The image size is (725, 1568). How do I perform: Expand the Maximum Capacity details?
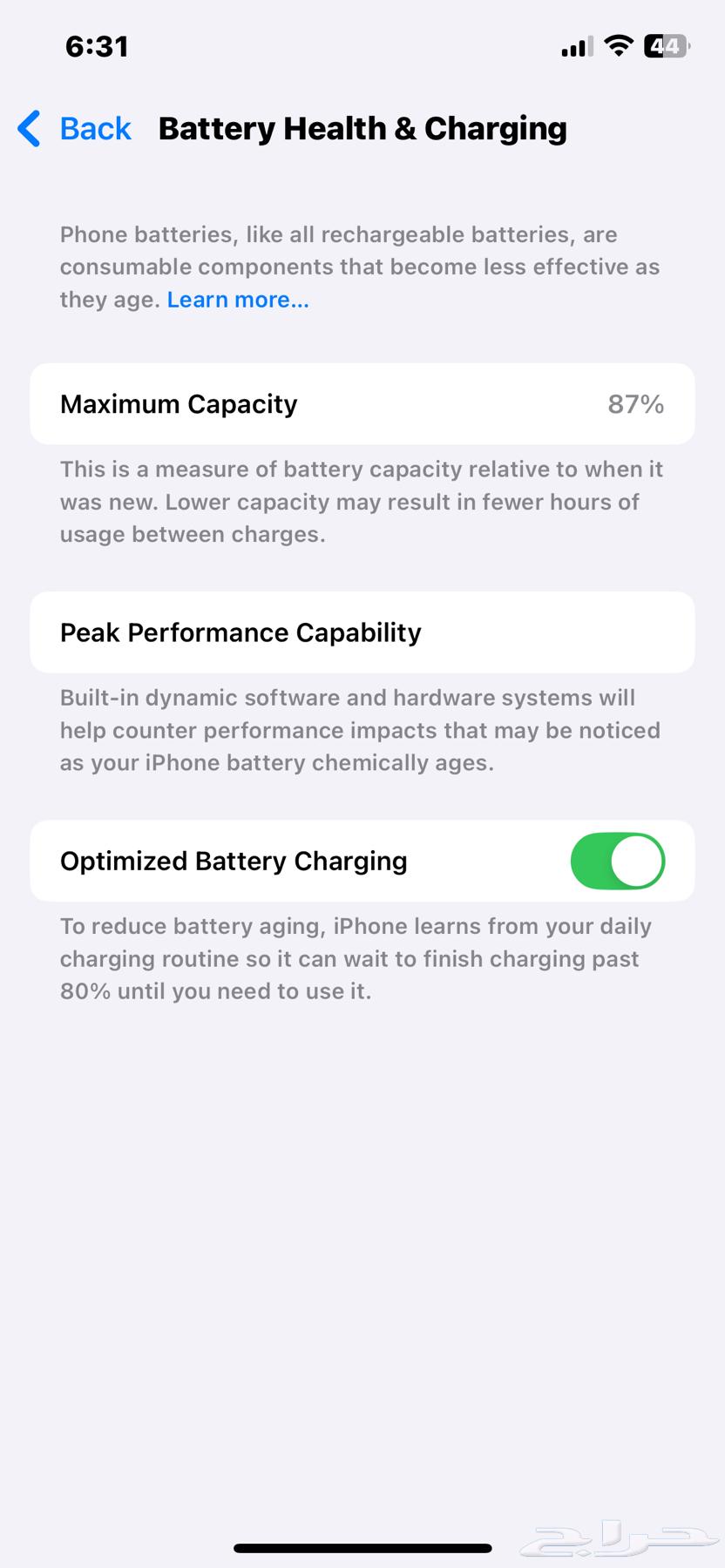click(x=362, y=403)
